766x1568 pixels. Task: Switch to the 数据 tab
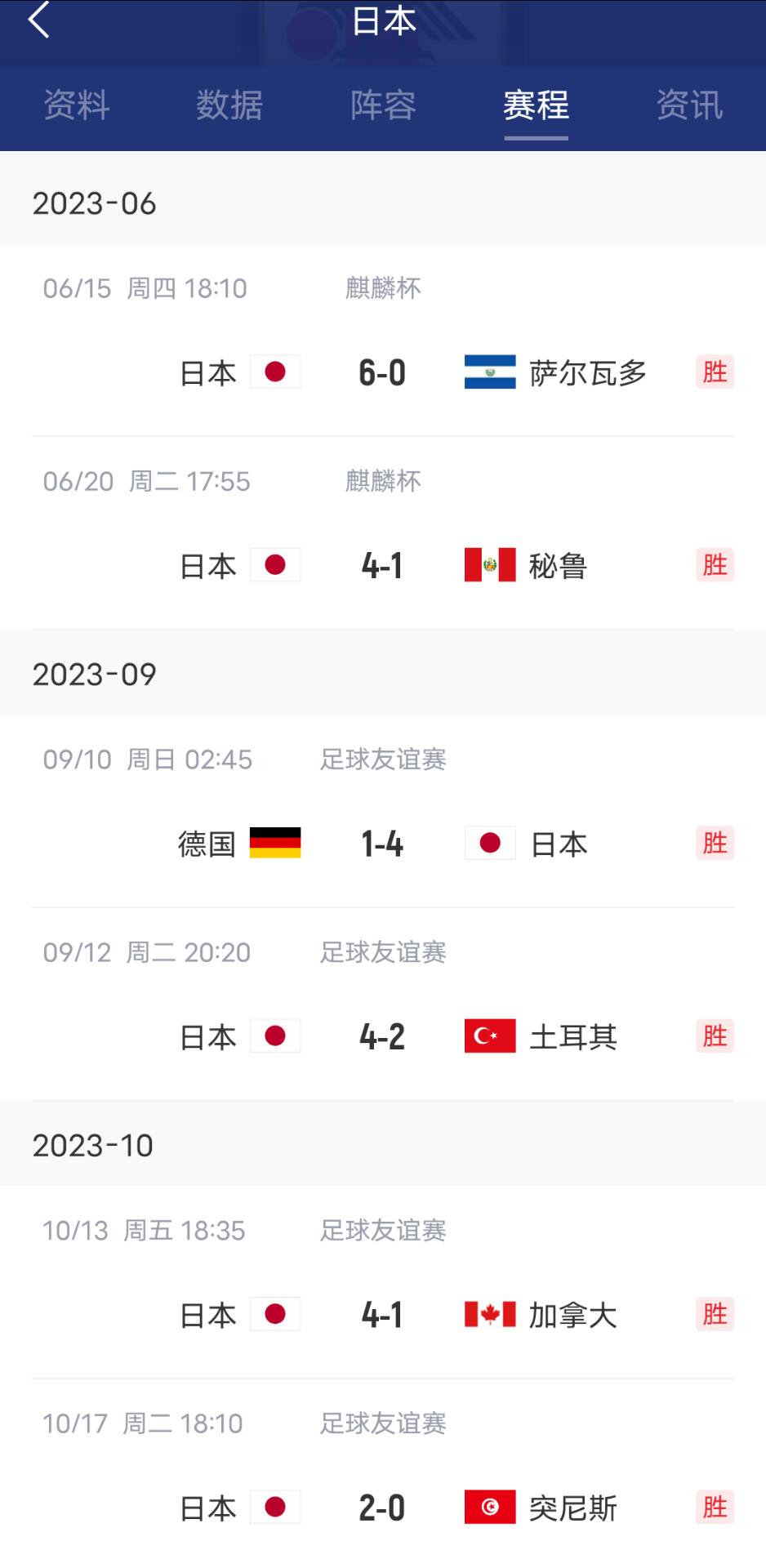click(x=229, y=105)
